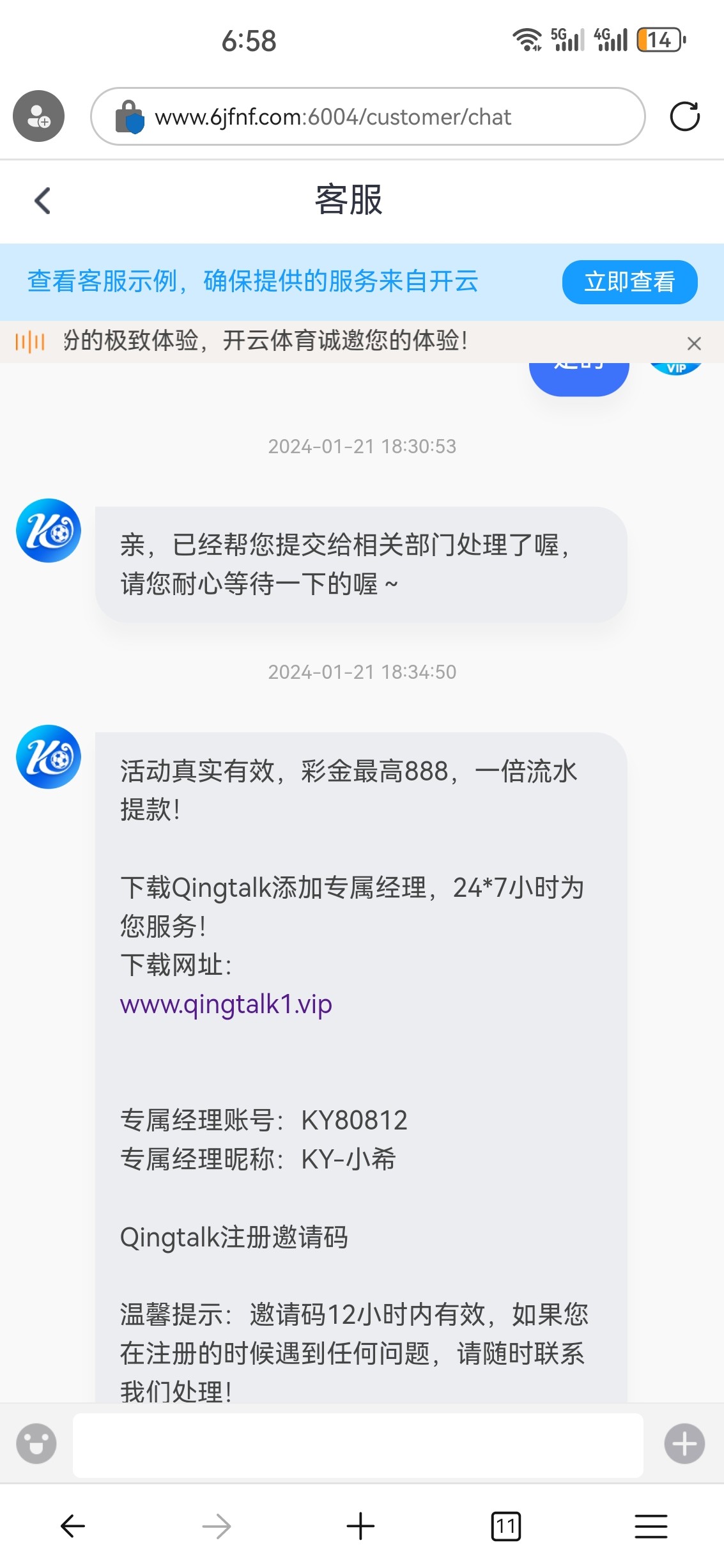
Task: Tap the 立即查看 button
Action: (629, 282)
